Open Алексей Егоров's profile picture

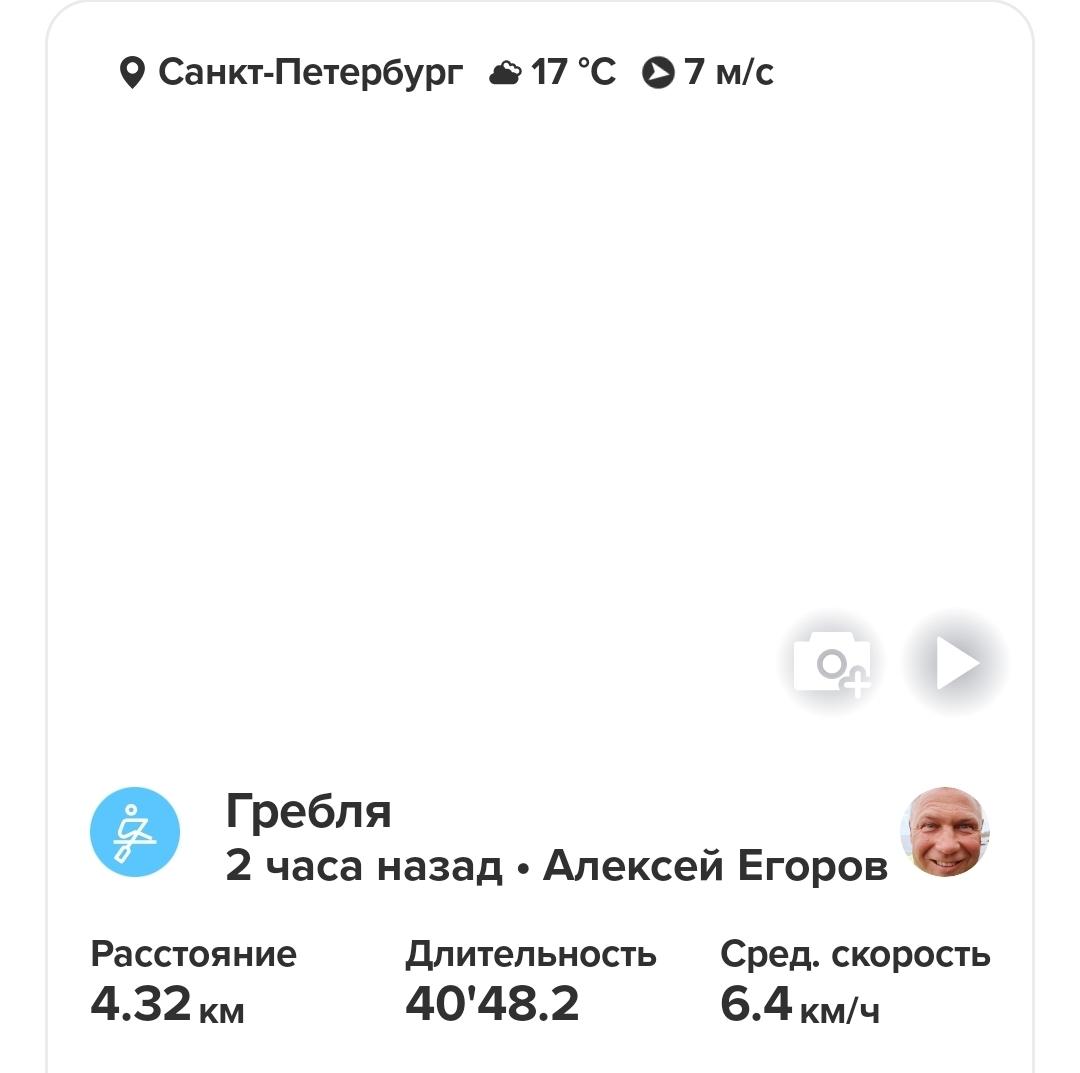944,832
